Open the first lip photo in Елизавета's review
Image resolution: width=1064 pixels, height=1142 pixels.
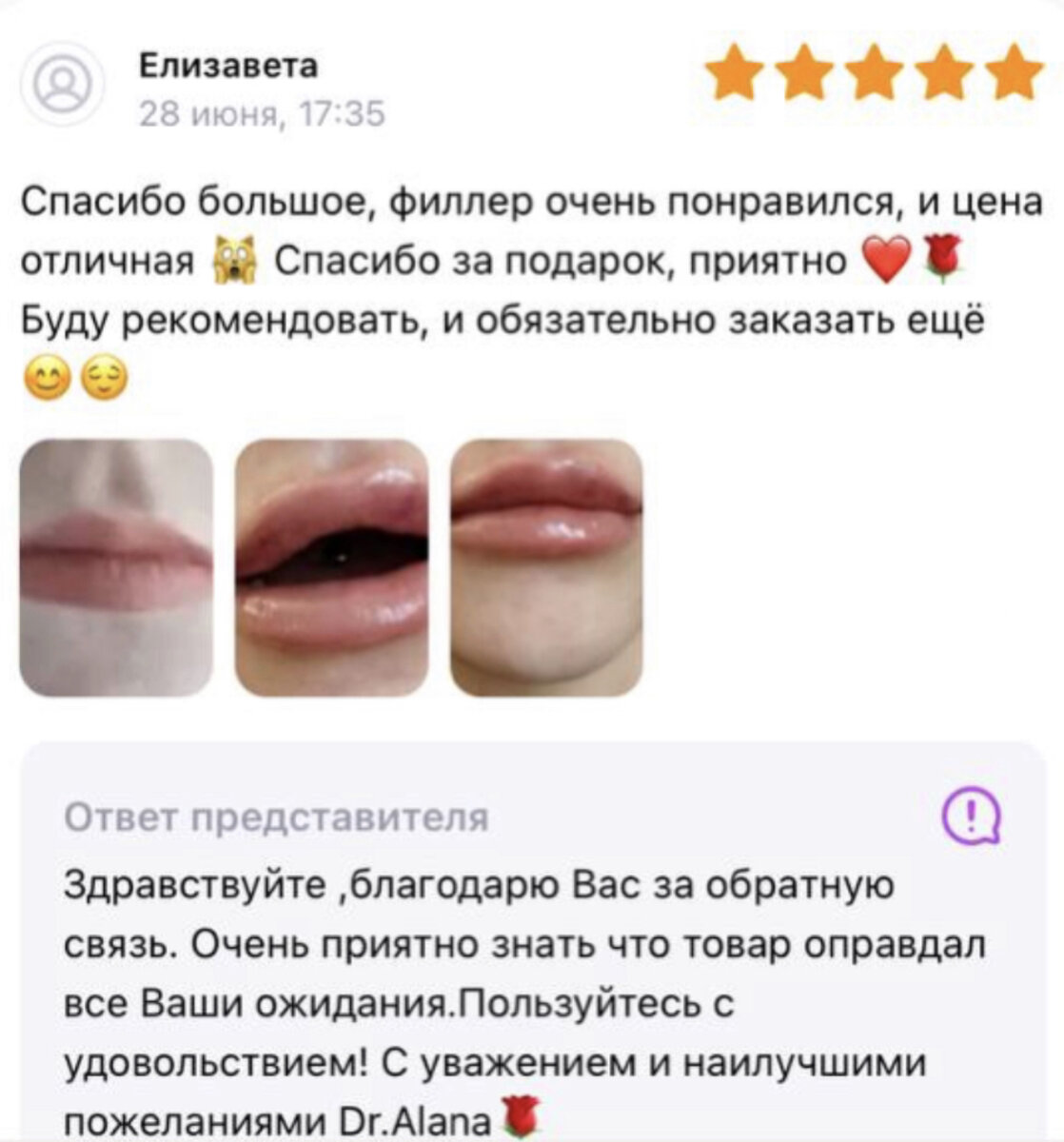116,568
